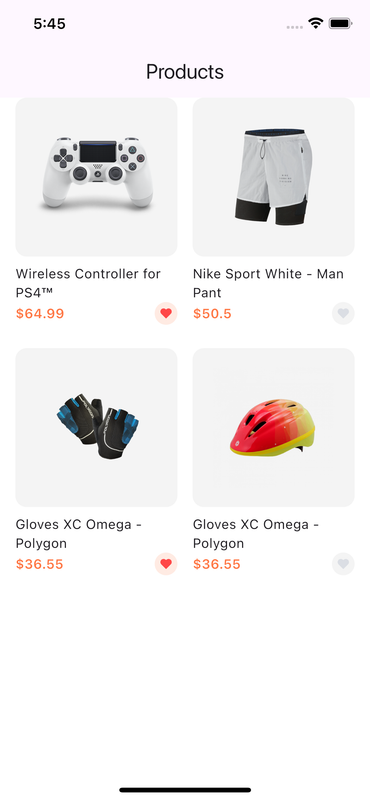The height and width of the screenshot is (800, 370).
Task: Favorite the Nike Sport White Man Pant
Action: tap(343, 313)
